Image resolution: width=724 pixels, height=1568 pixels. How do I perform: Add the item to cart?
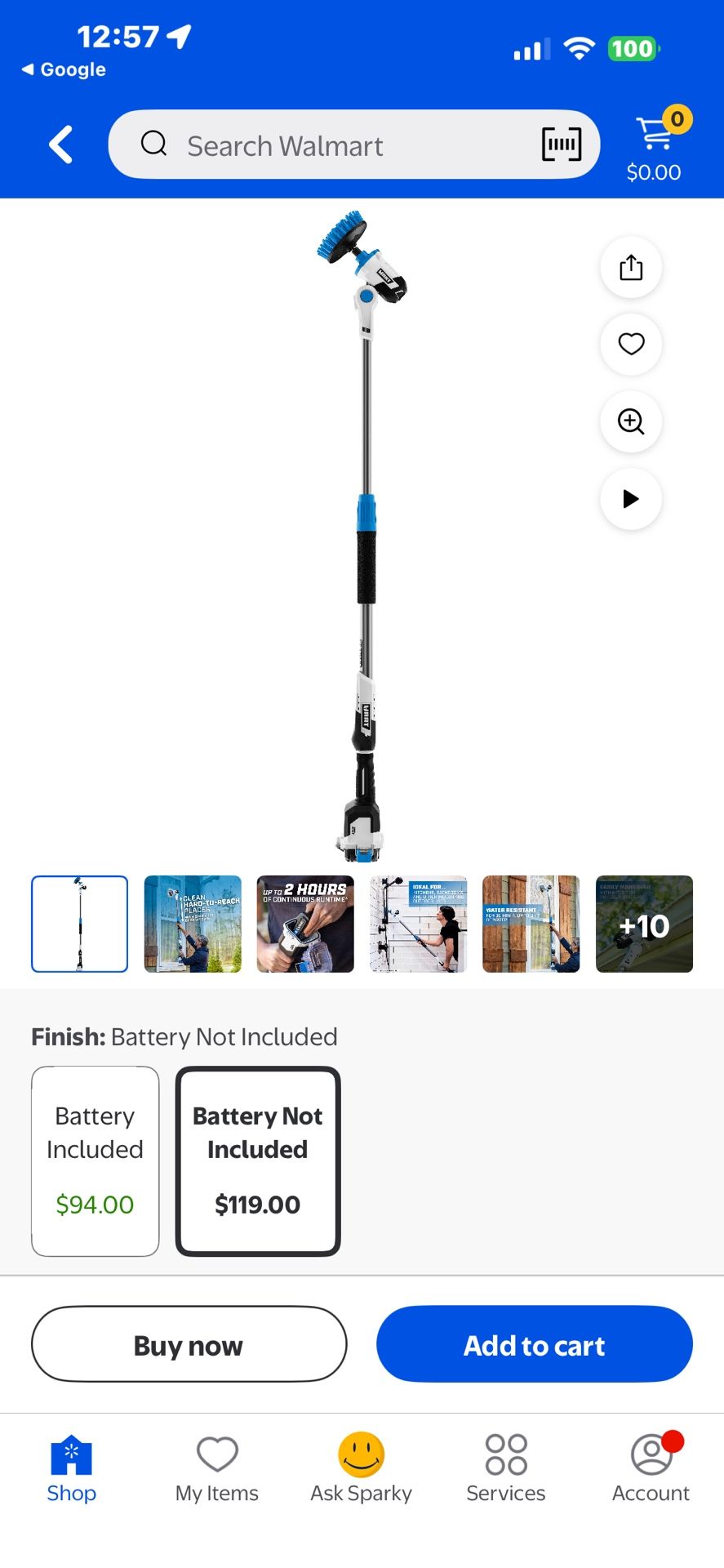(x=535, y=1344)
